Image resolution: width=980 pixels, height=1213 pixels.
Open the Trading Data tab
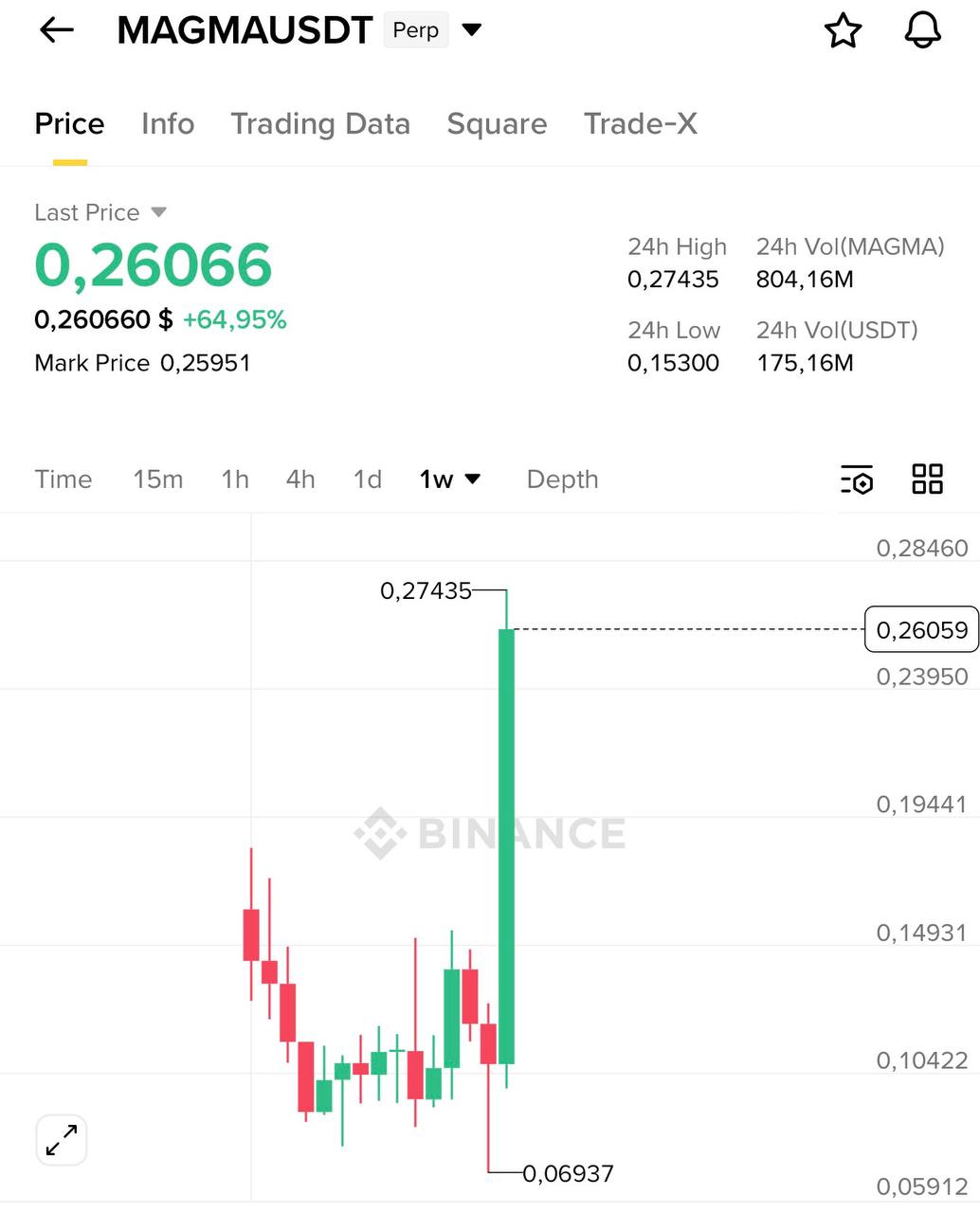[x=320, y=124]
